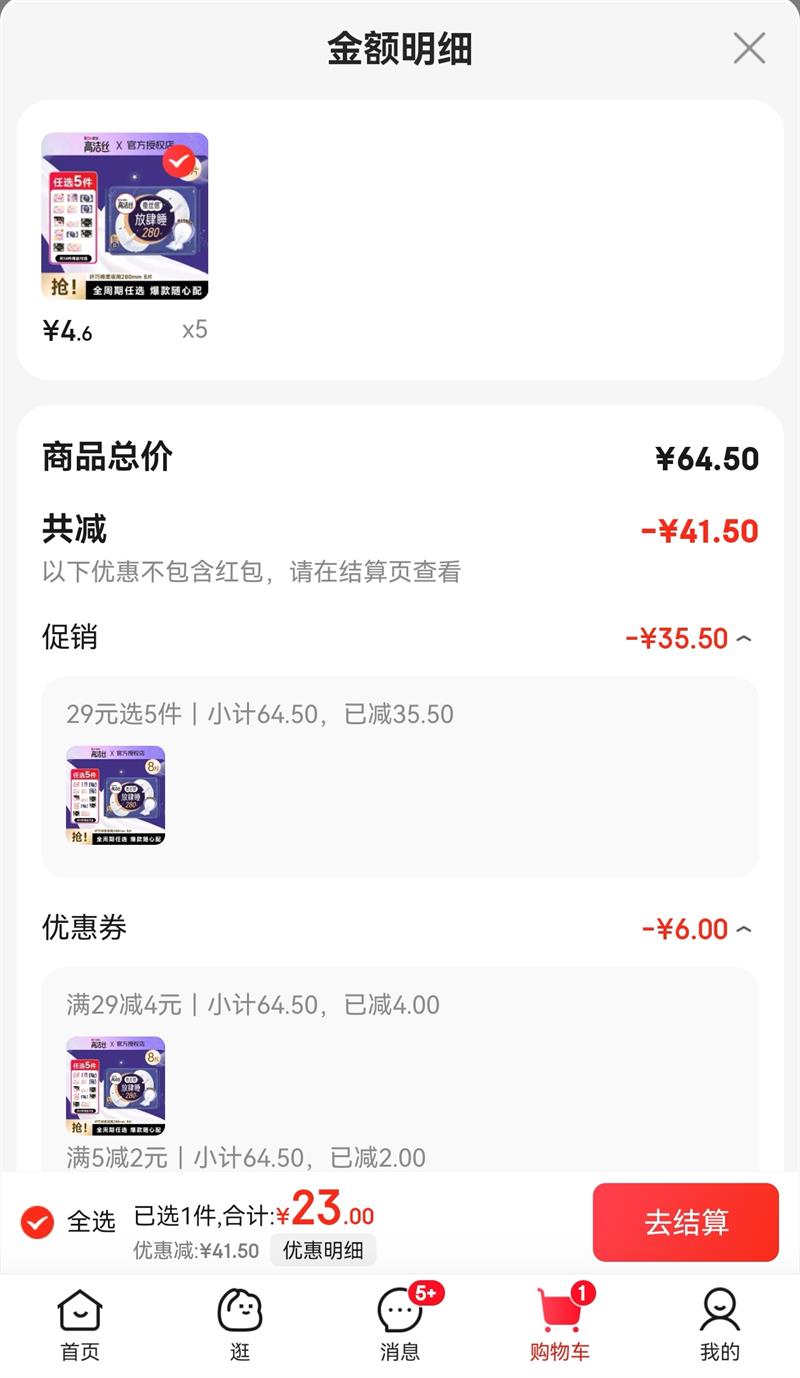
Task: Open the 我的 profile tab
Action: click(719, 1325)
